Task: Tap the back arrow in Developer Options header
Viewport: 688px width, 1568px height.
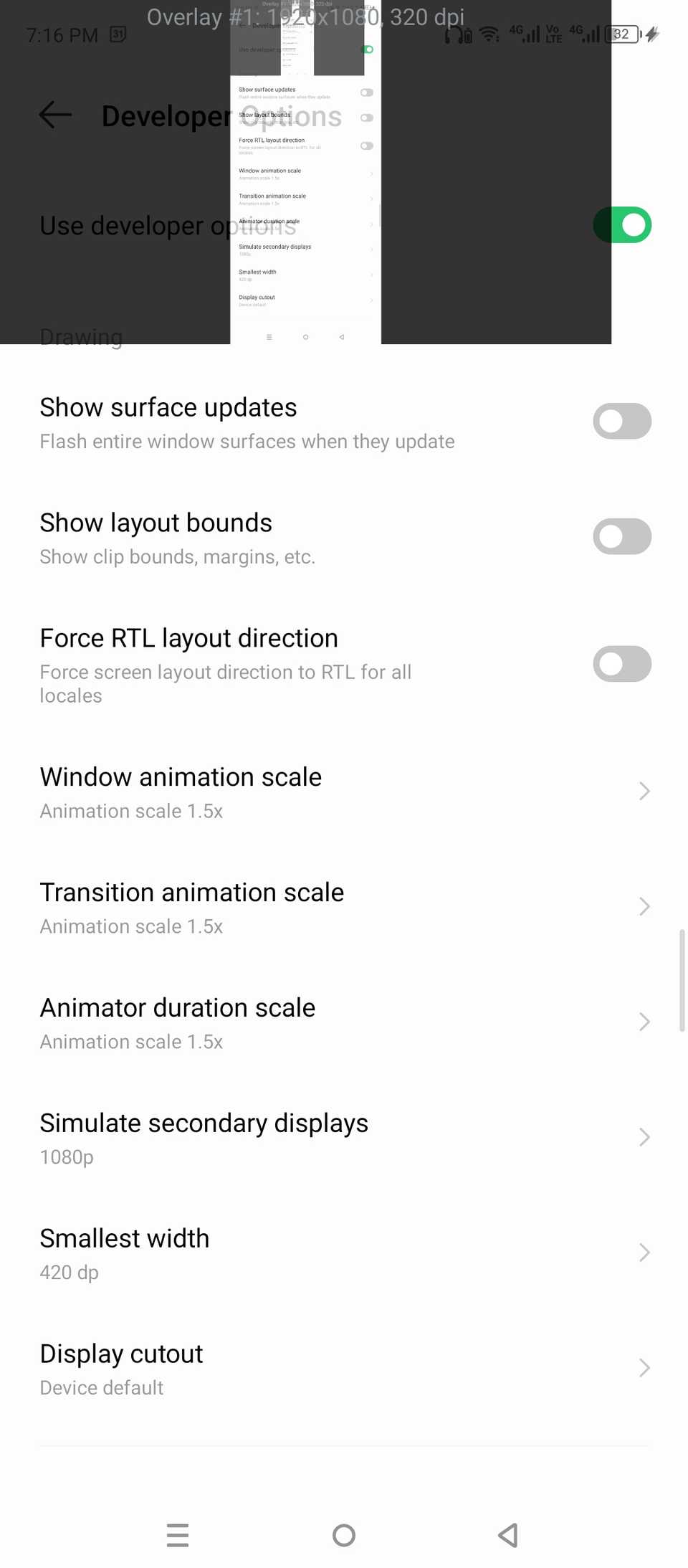Action: click(54, 115)
